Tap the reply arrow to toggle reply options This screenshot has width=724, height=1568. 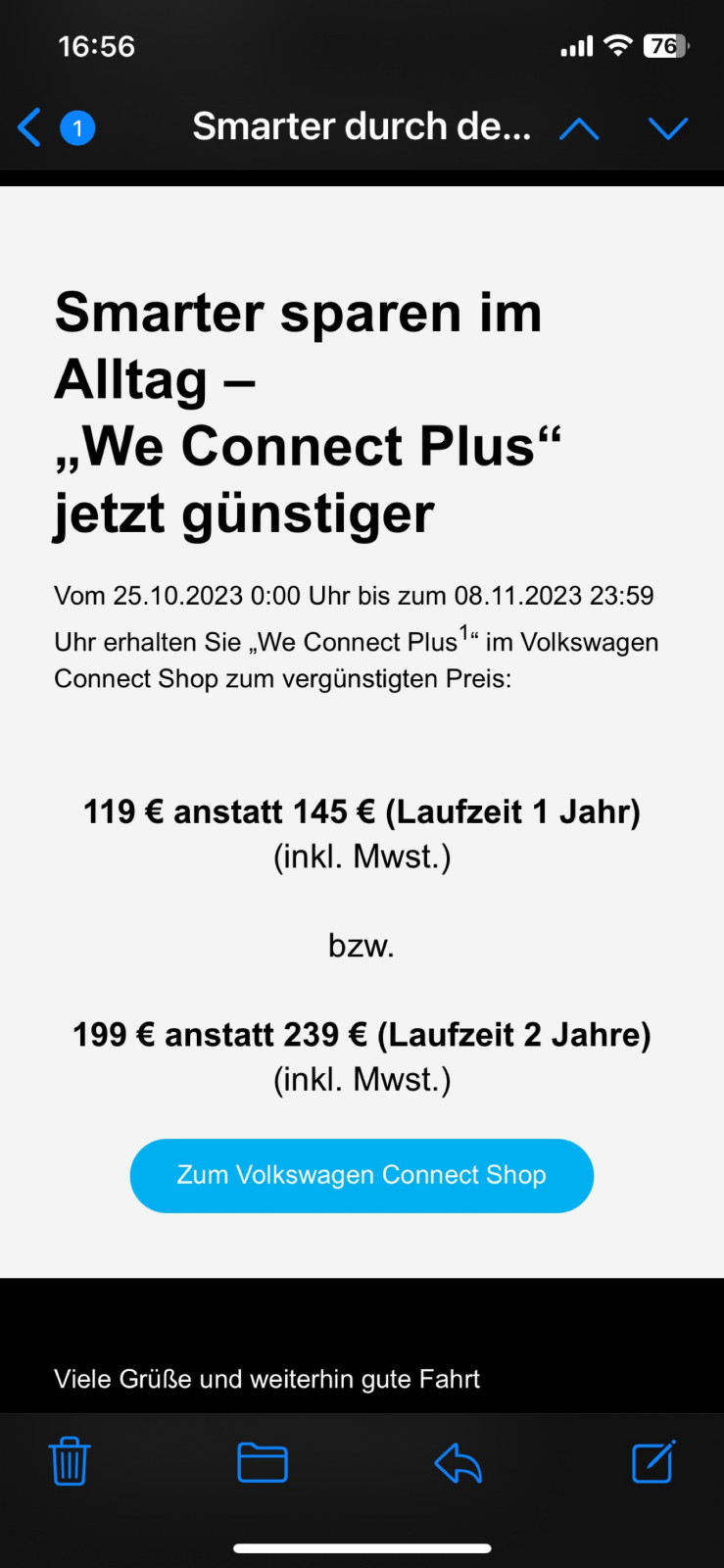tap(458, 1461)
